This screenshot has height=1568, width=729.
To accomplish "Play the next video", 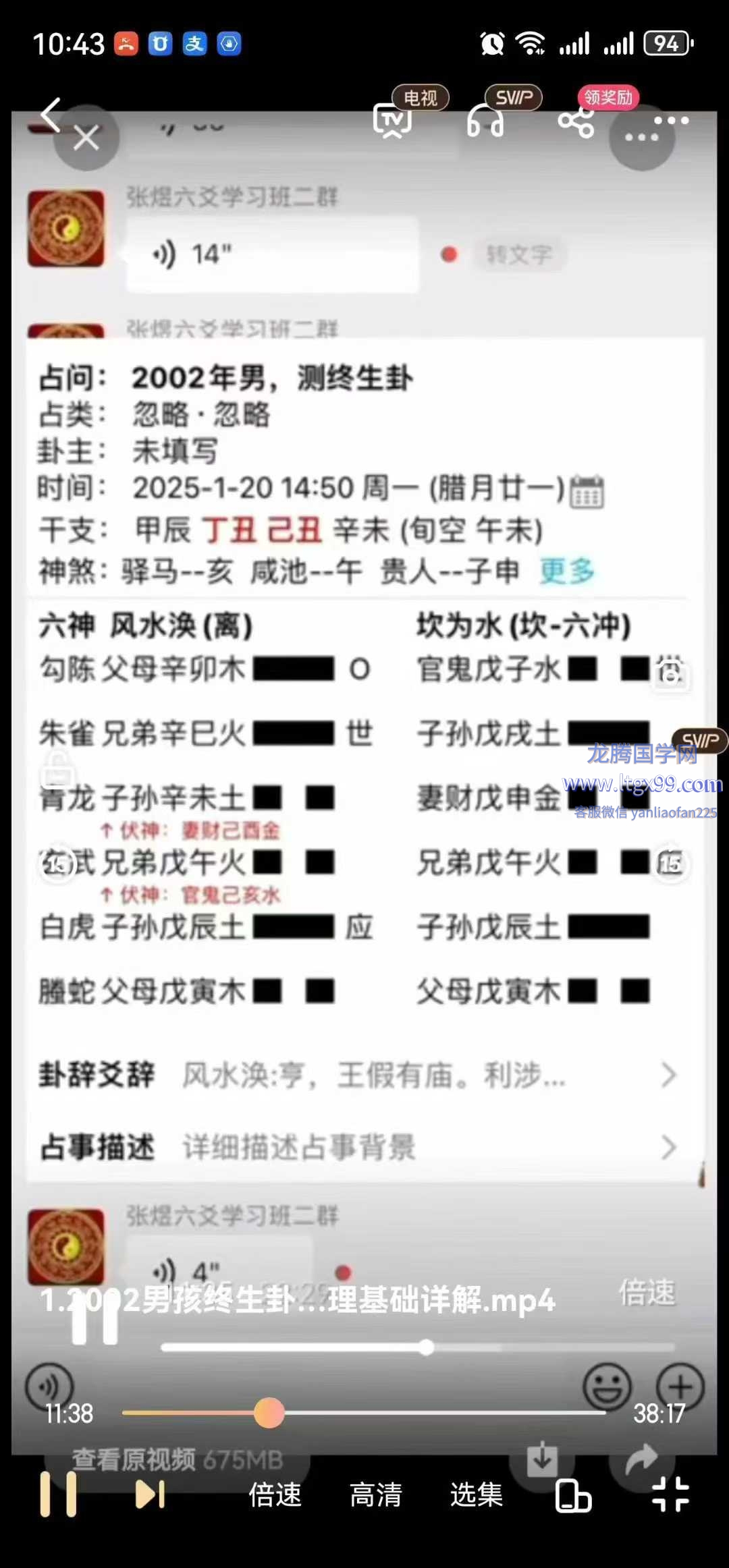I will click(x=150, y=1494).
